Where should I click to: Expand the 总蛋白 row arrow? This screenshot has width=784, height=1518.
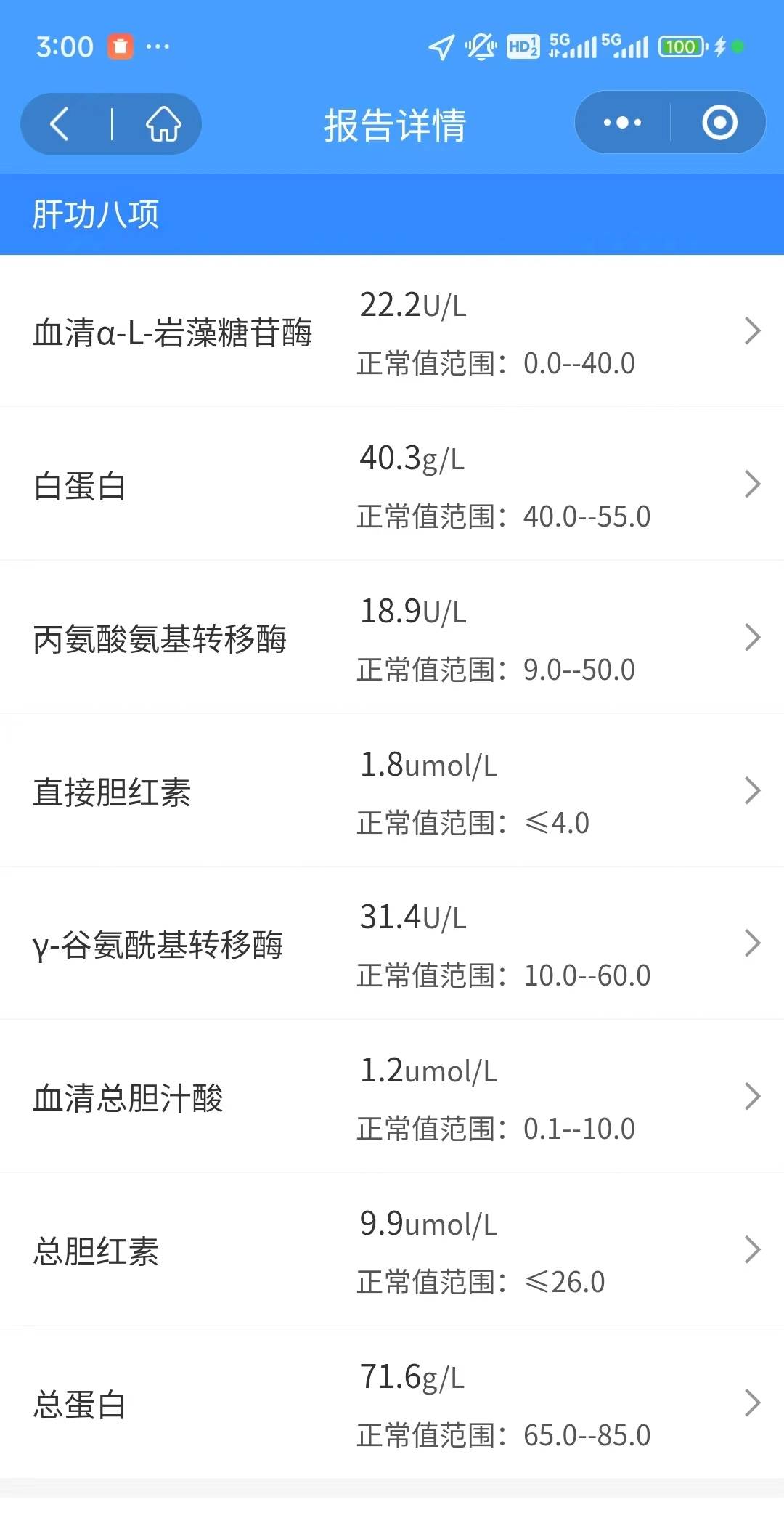point(753,1402)
